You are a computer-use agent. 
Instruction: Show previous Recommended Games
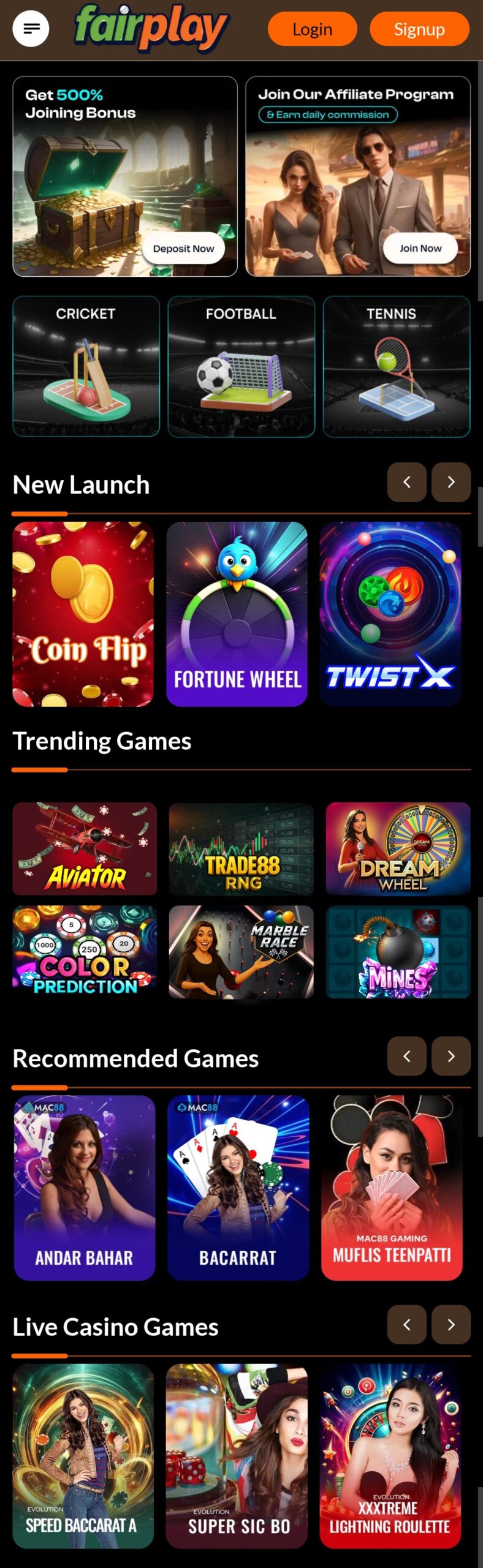406,1056
